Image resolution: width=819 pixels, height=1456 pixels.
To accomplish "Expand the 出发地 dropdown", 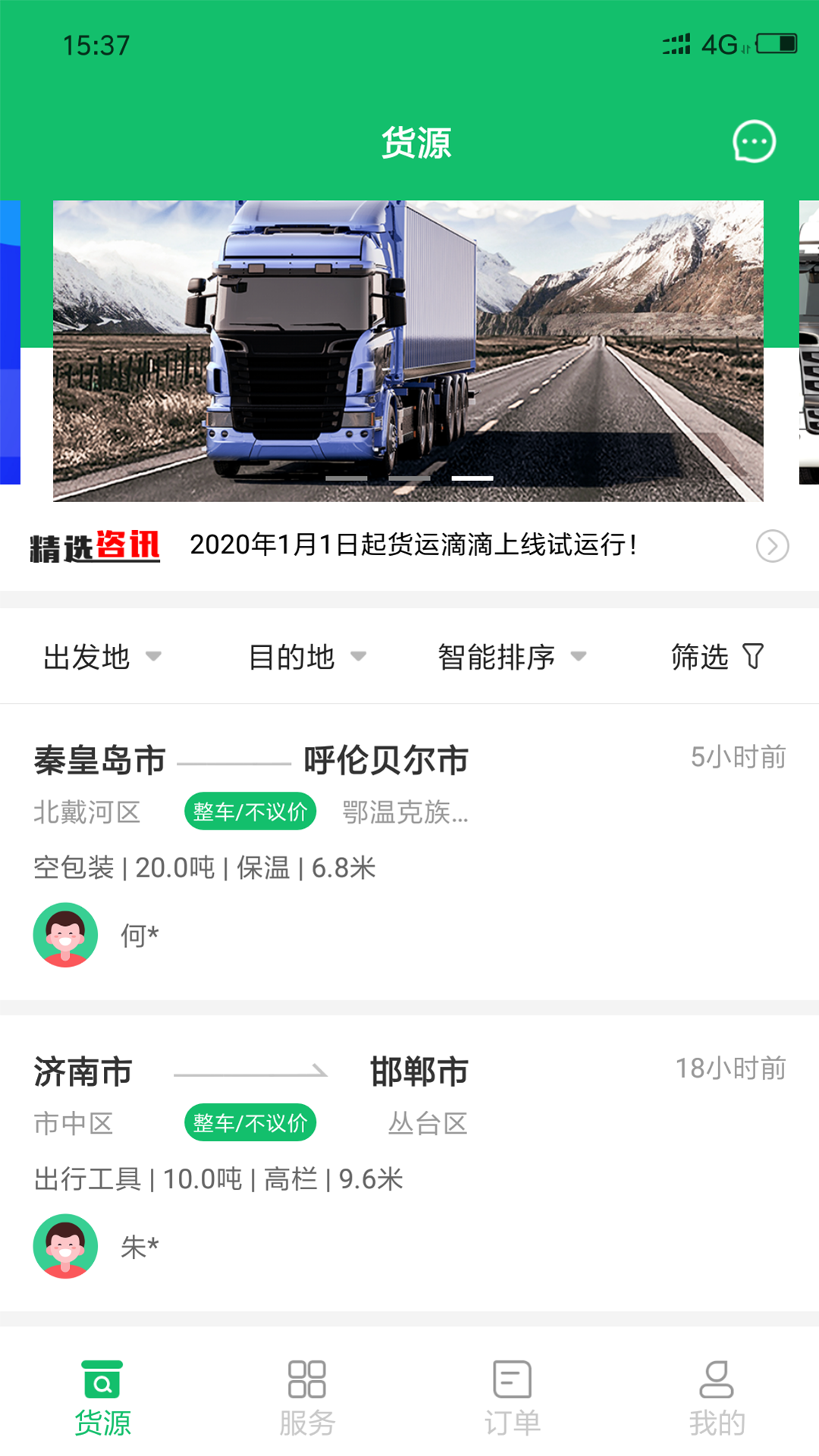I will (102, 657).
